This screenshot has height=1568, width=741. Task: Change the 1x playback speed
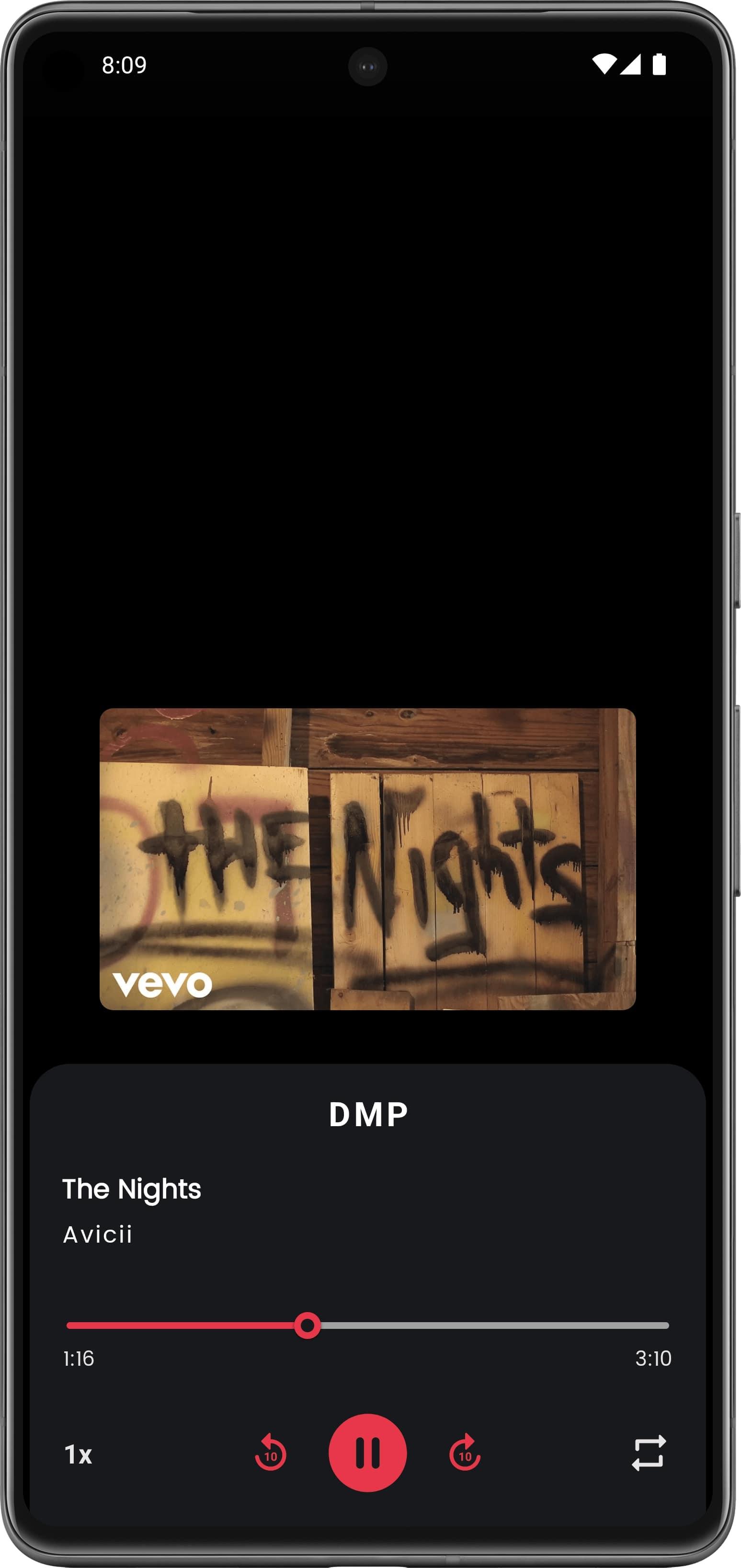79,1454
